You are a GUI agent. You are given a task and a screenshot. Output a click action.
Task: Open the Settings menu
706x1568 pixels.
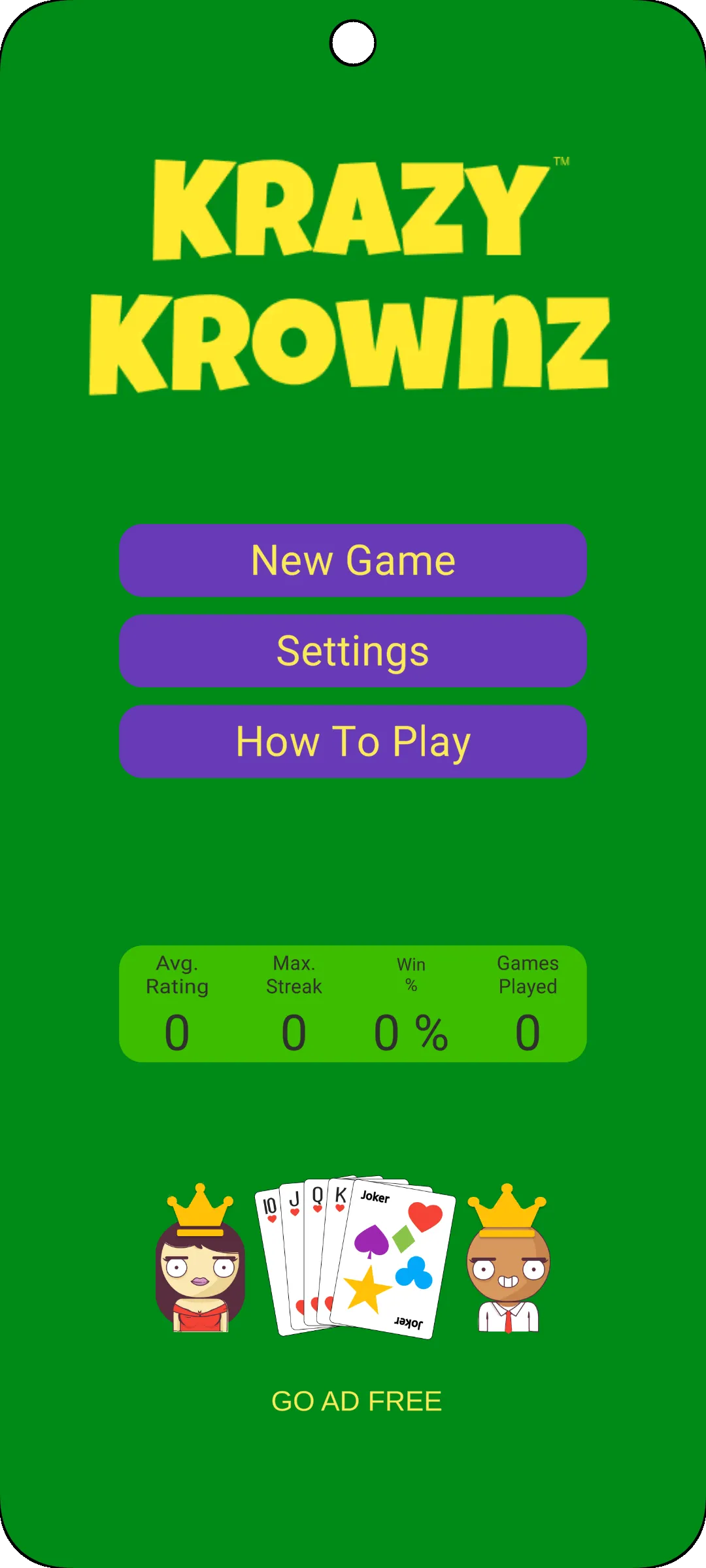click(353, 651)
